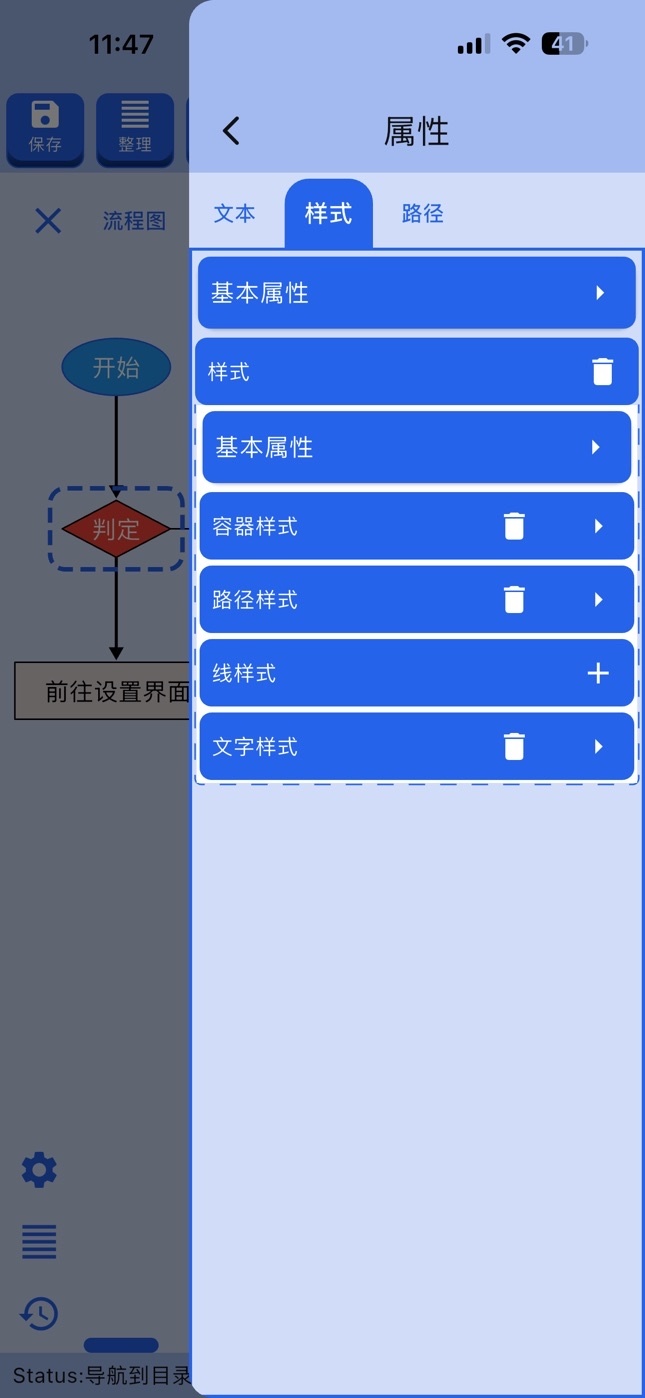Select the 样式 tab

point(329,213)
